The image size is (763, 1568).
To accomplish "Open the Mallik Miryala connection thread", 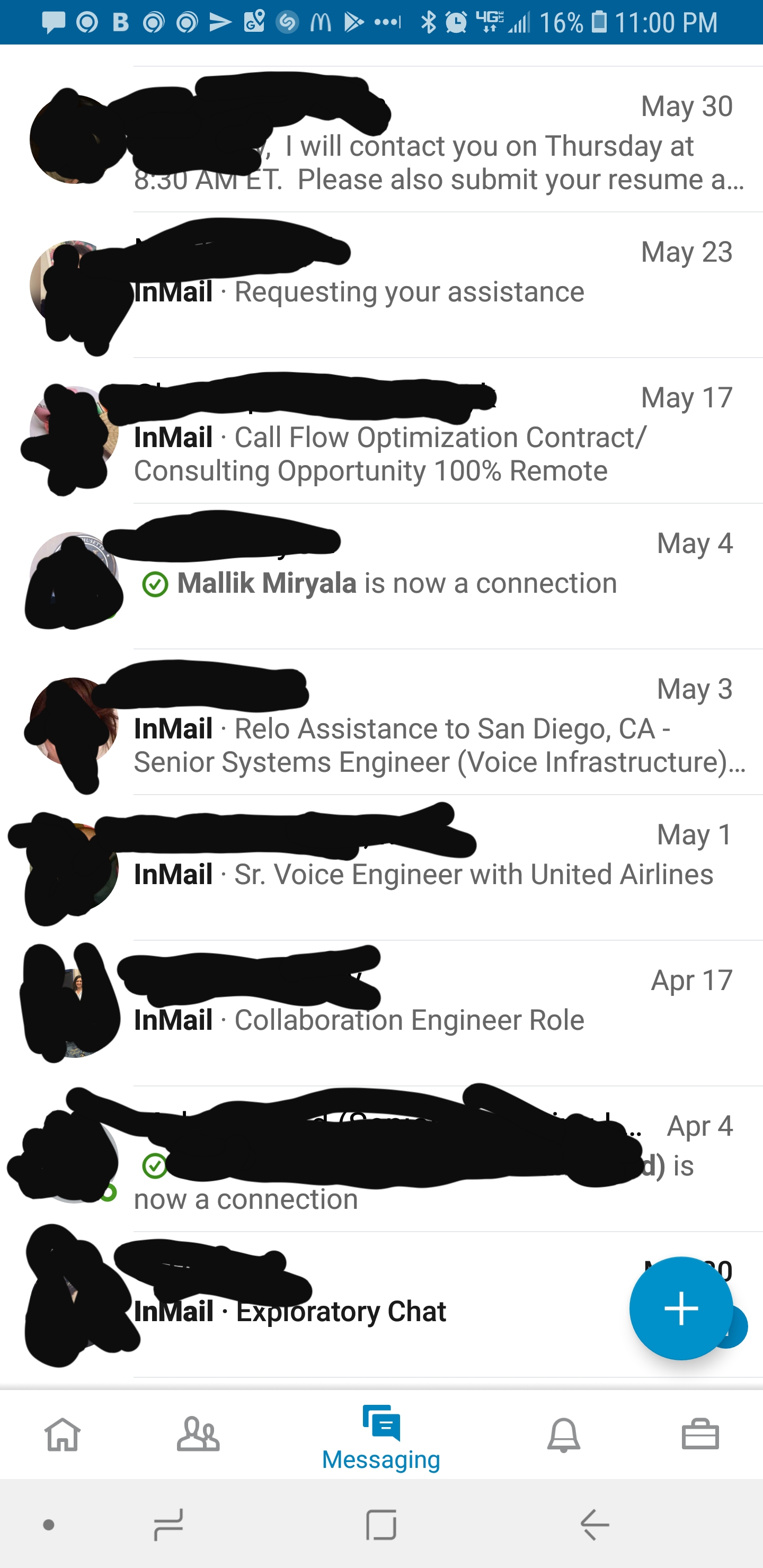I will pyautogui.click(x=381, y=576).
